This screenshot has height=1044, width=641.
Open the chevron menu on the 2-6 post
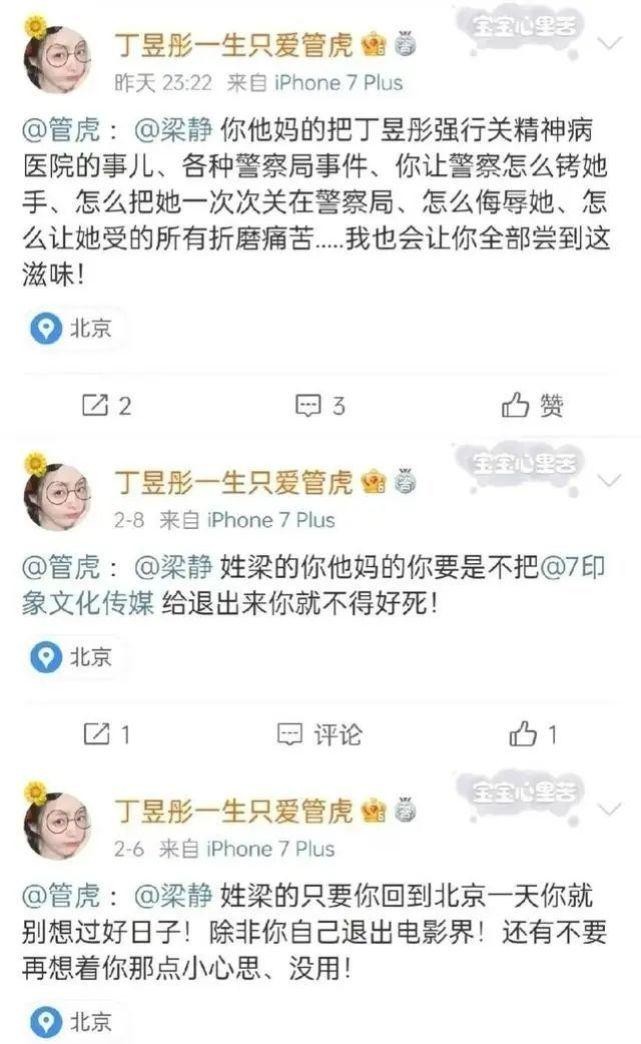click(x=609, y=809)
